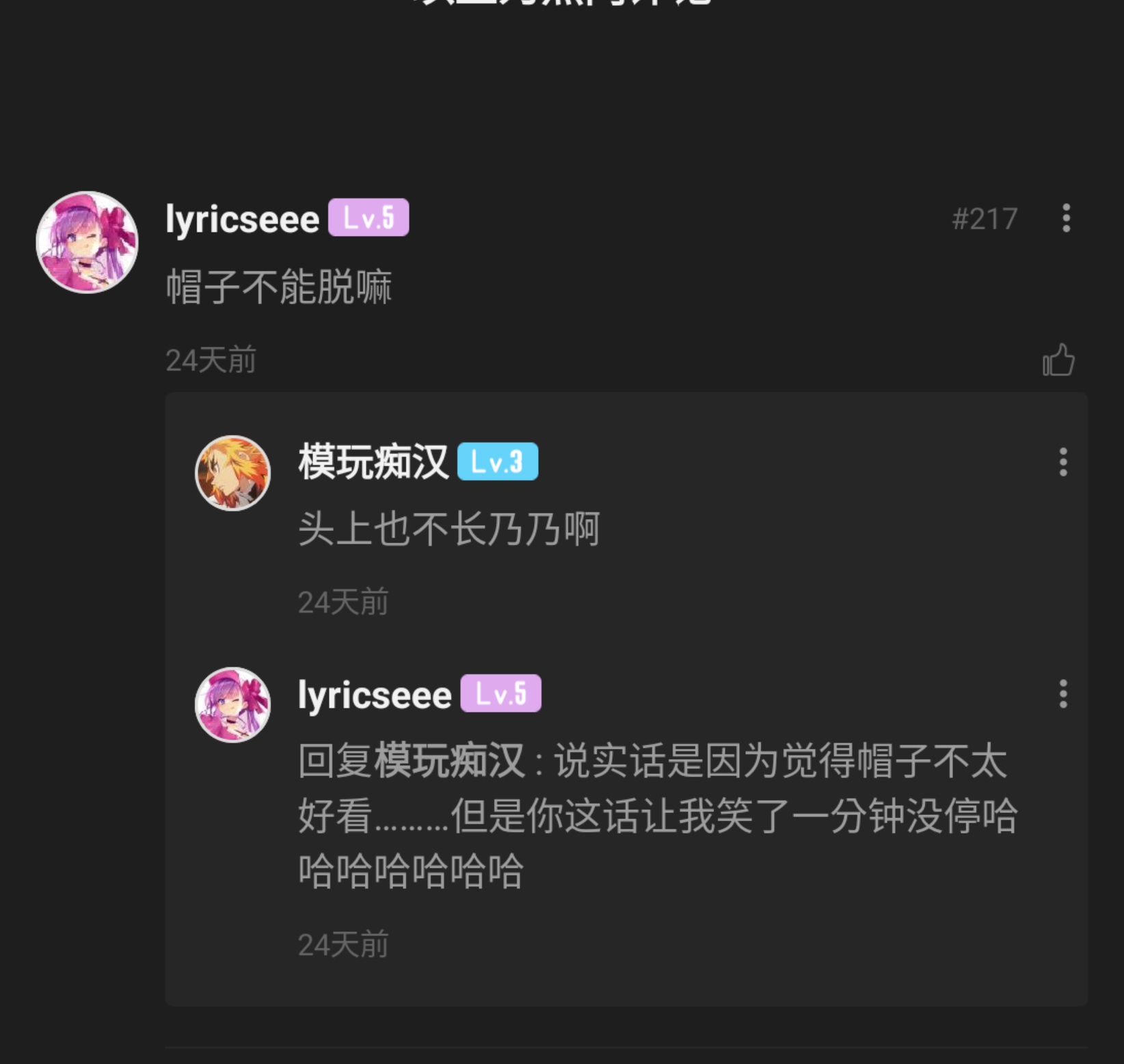Open more options on lyricseee's reply

[1062, 694]
